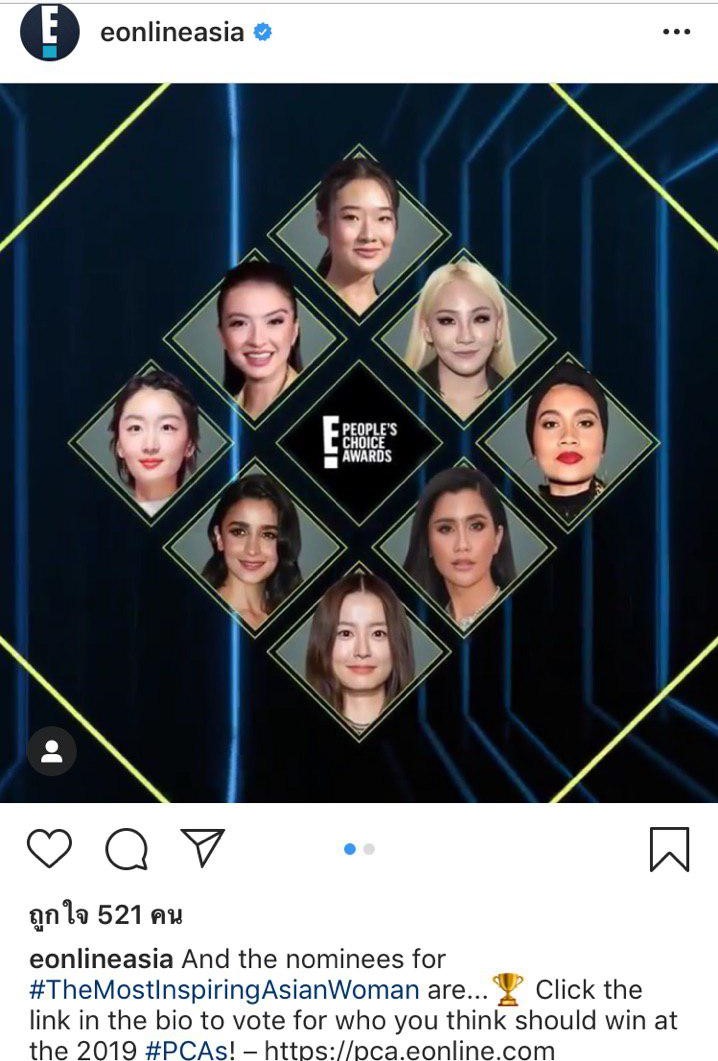Open eonlineasia profile from header username
718x1061 pixels.
tap(171, 32)
